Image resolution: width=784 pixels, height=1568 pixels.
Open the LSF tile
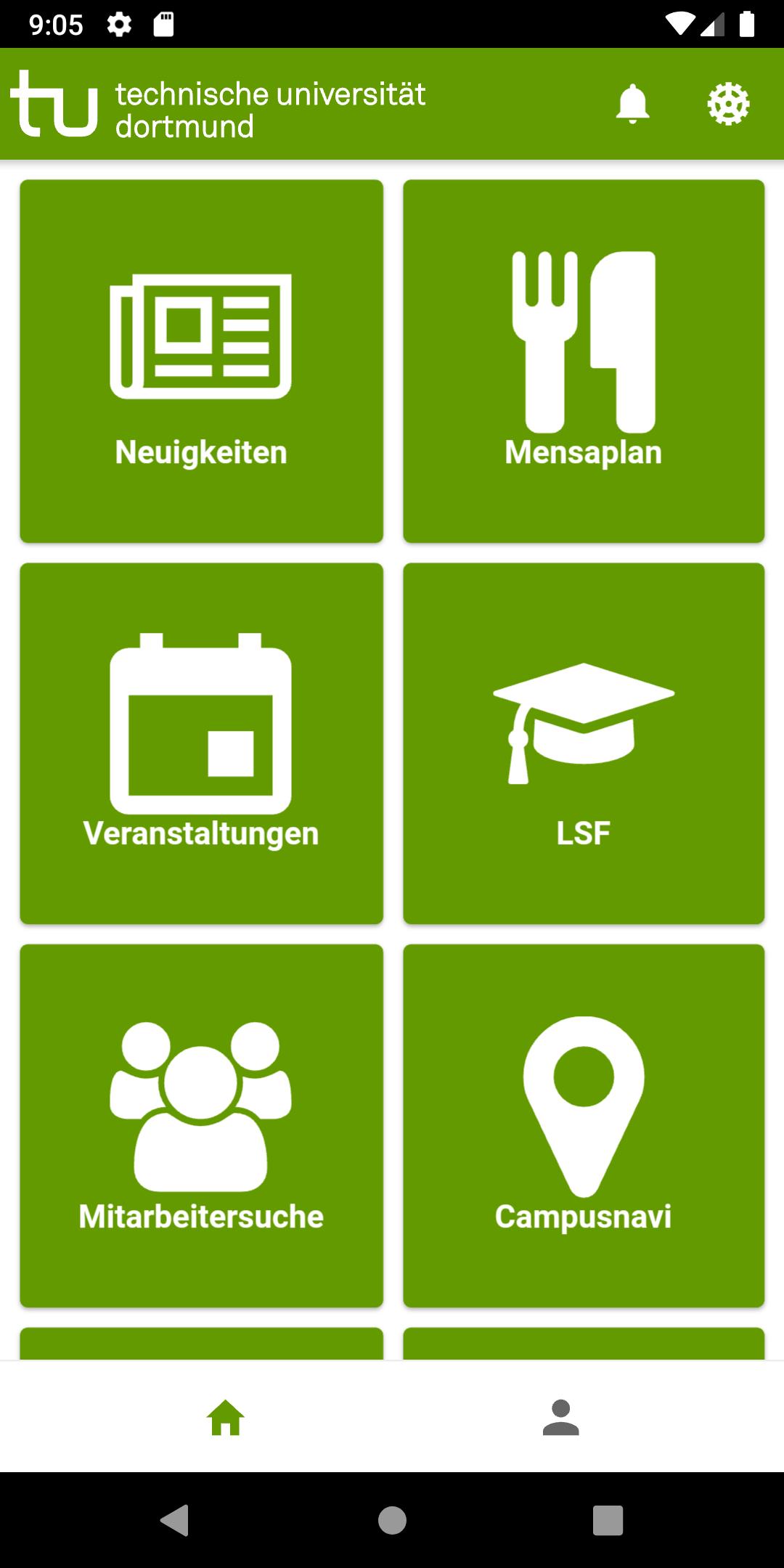pos(584,743)
